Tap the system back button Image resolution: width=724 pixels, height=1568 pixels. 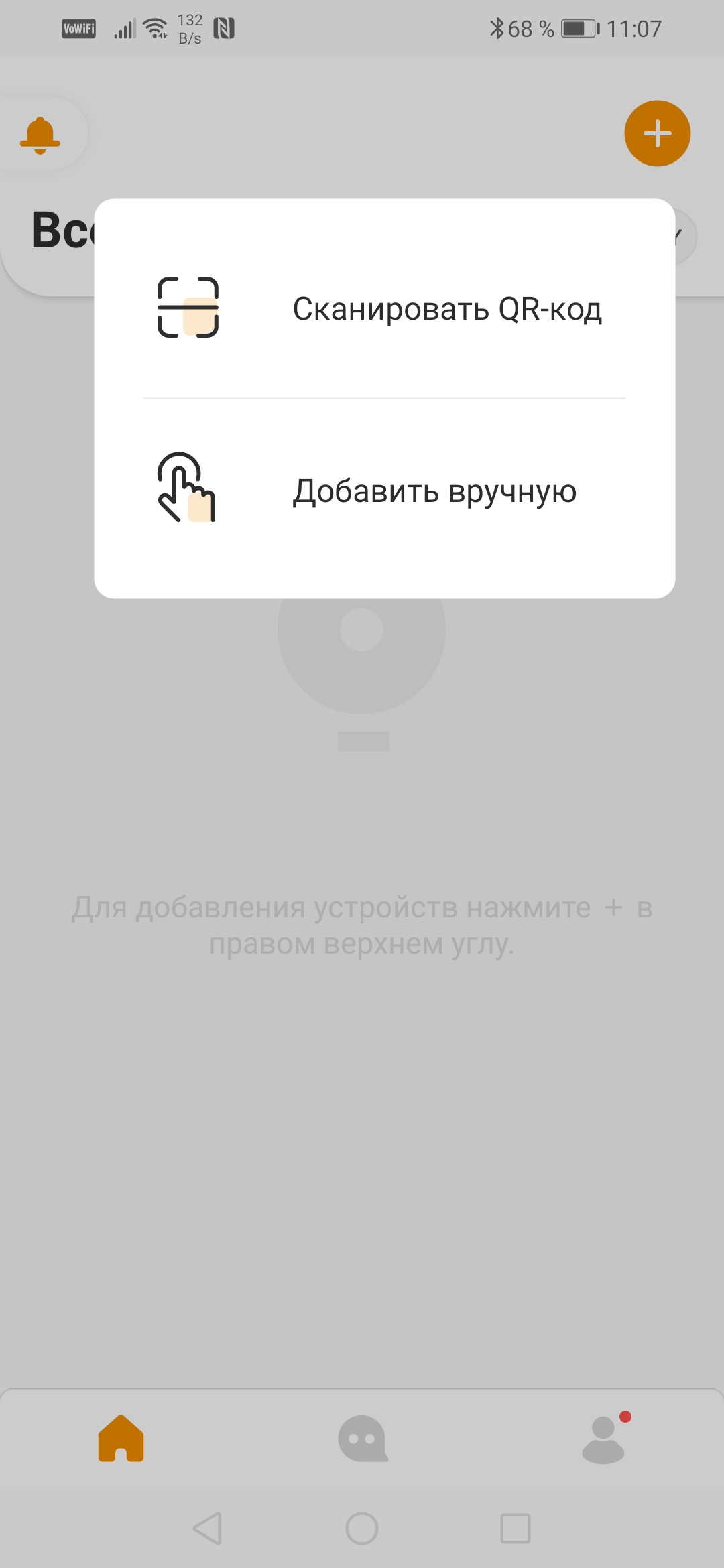207,1528
